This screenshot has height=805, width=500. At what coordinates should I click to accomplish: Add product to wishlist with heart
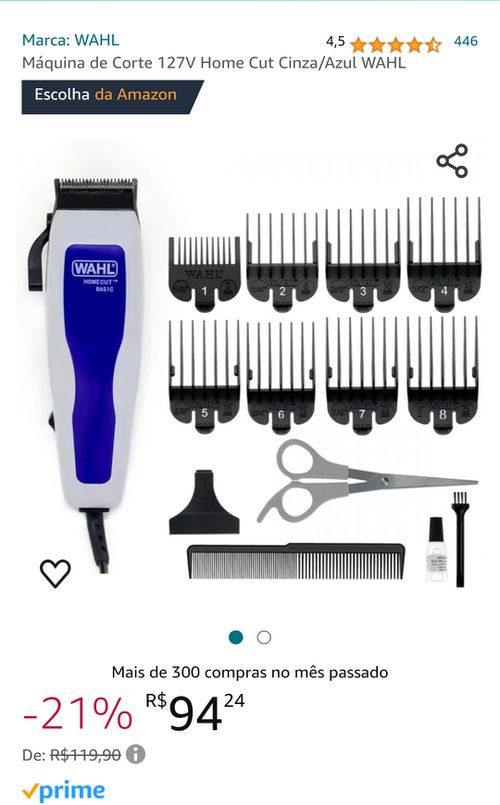pyautogui.click(x=55, y=572)
